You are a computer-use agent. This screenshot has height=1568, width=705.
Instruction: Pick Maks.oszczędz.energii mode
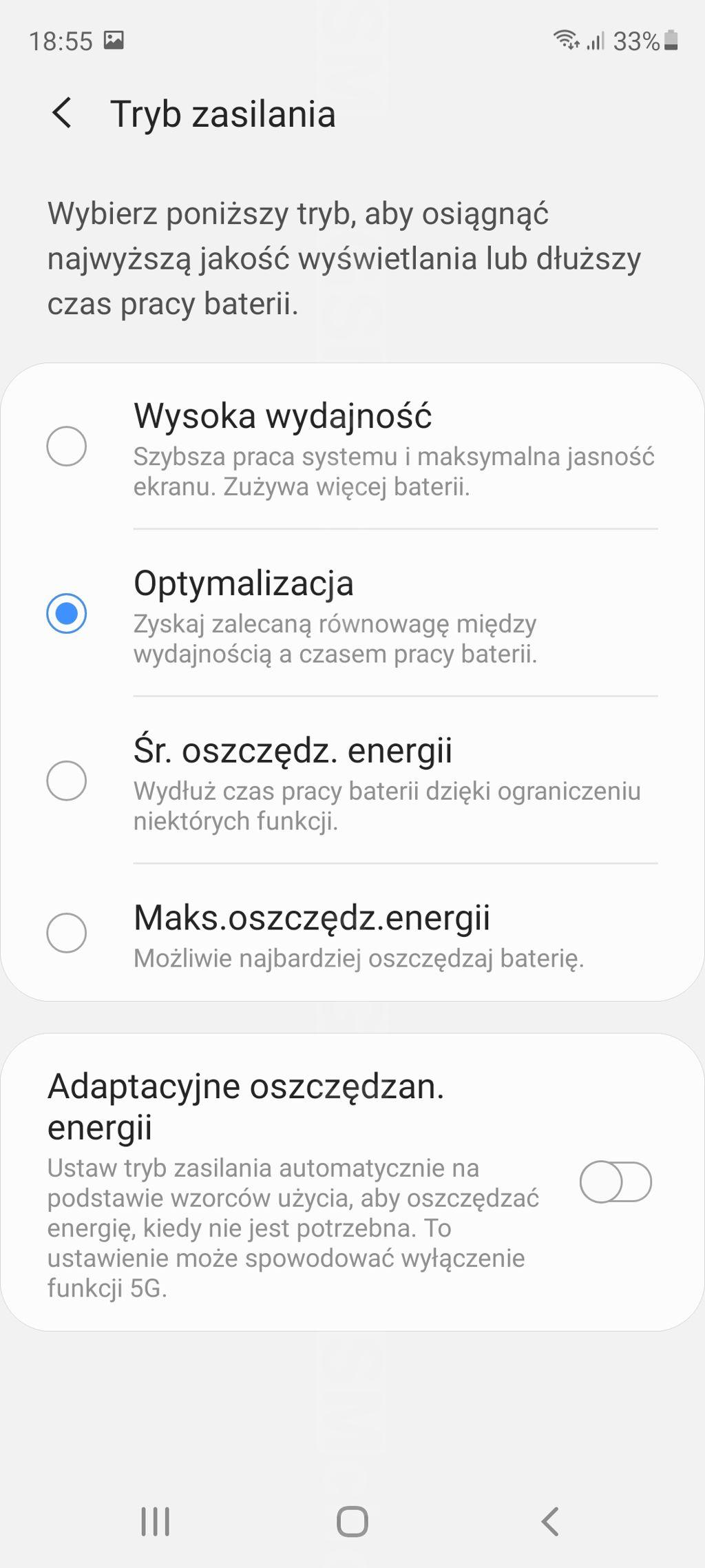[x=66, y=933]
